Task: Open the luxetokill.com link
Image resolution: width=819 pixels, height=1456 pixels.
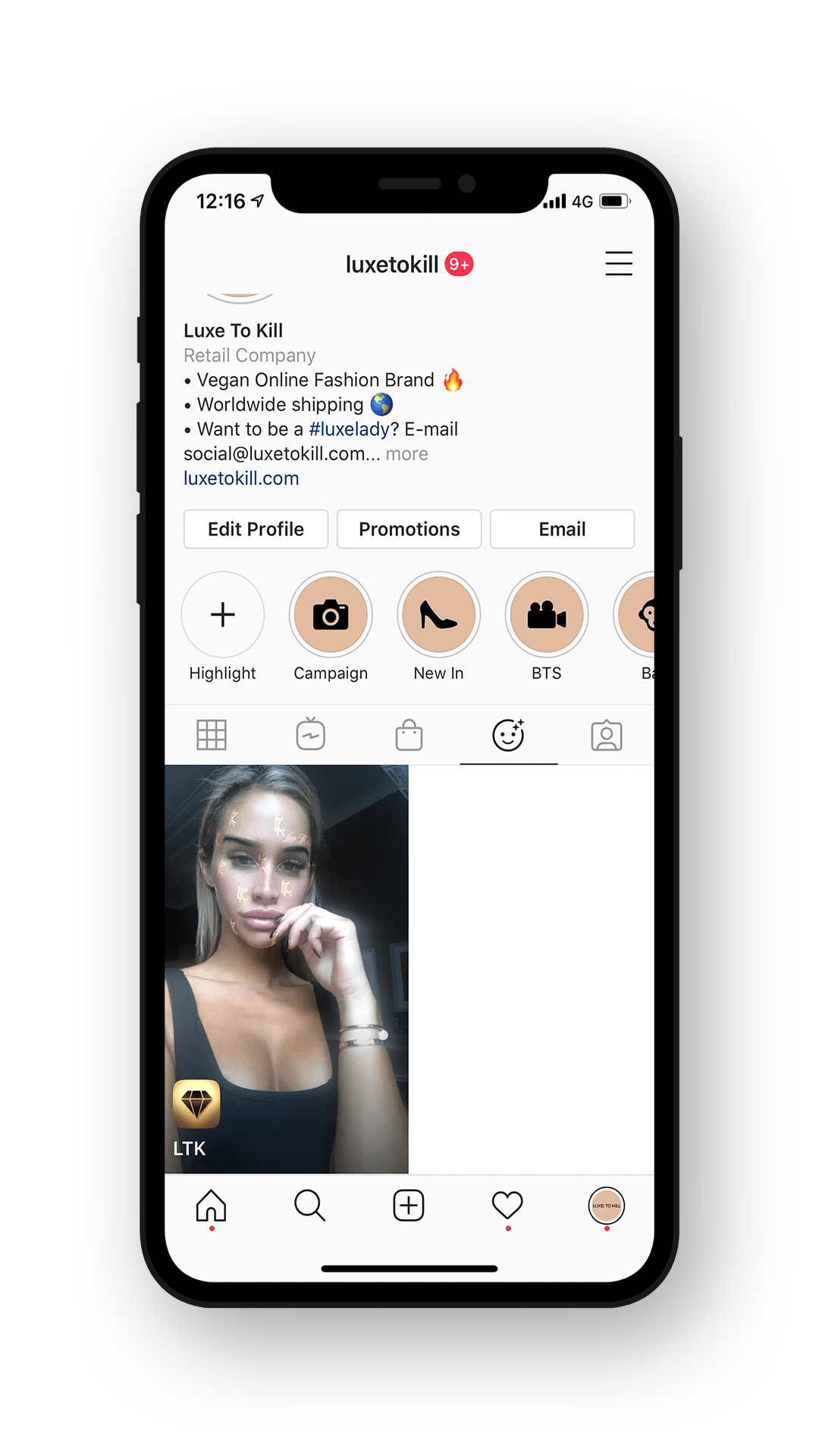Action: [x=241, y=479]
